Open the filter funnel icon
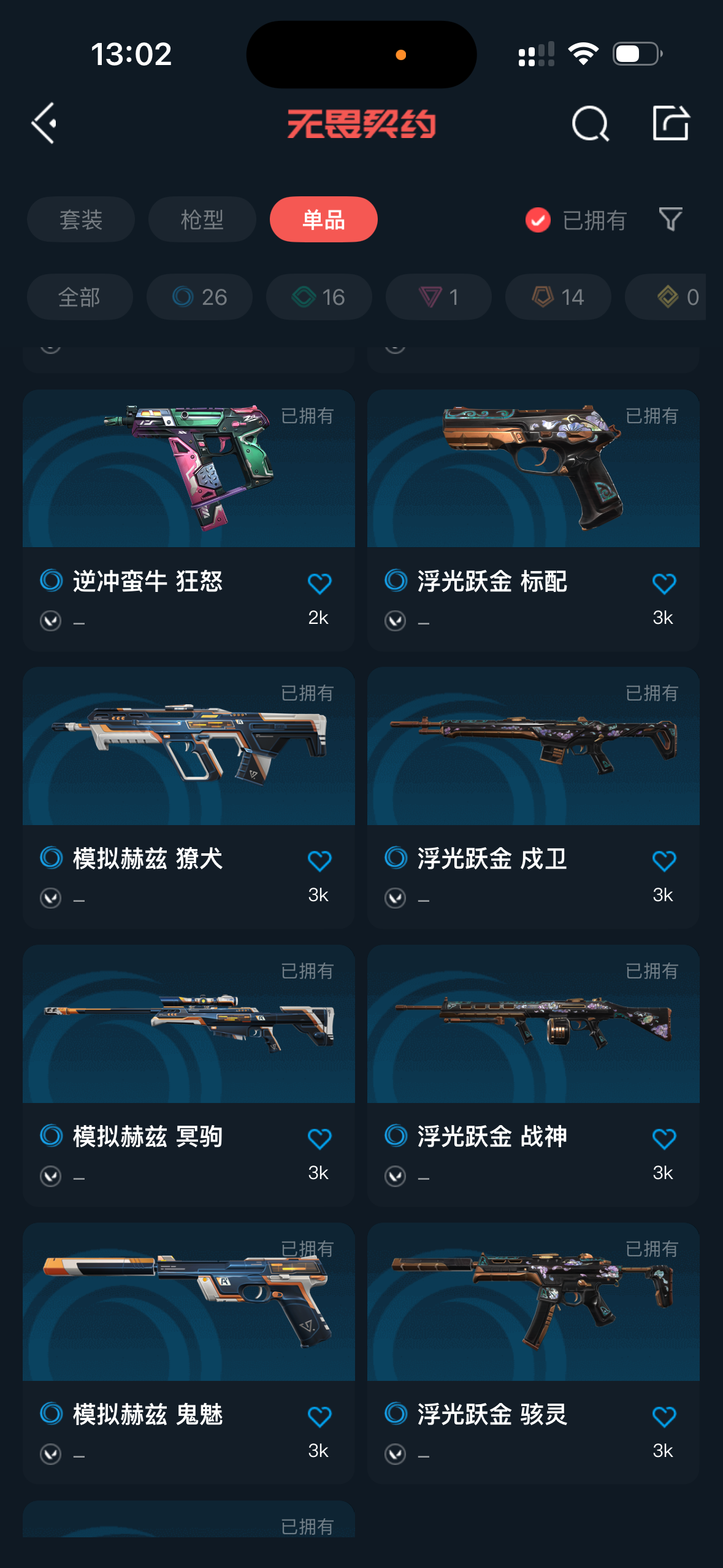The image size is (723, 1568). click(670, 219)
